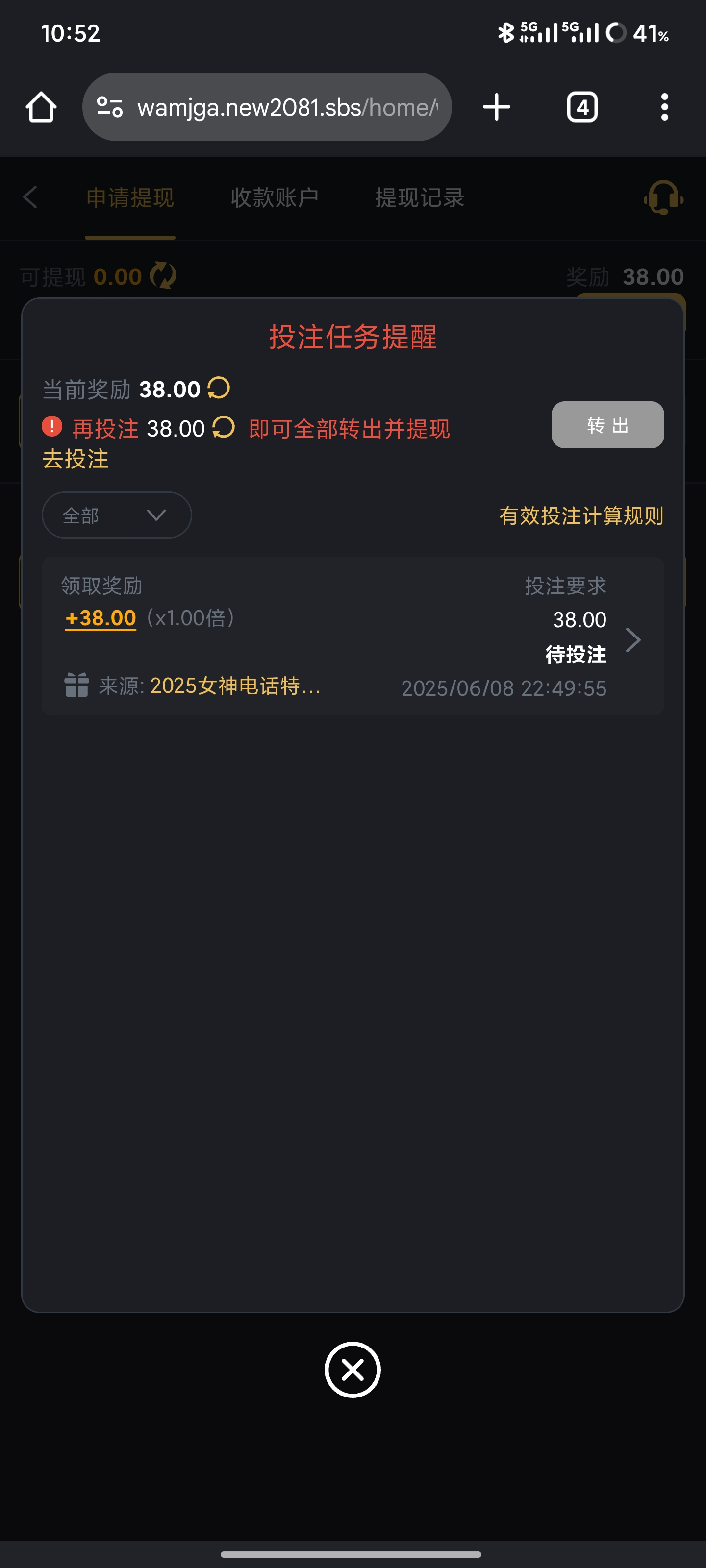Open the browser overflow menu
Image resolution: width=706 pixels, height=1568 pixels.
click(x=664, y=107)
